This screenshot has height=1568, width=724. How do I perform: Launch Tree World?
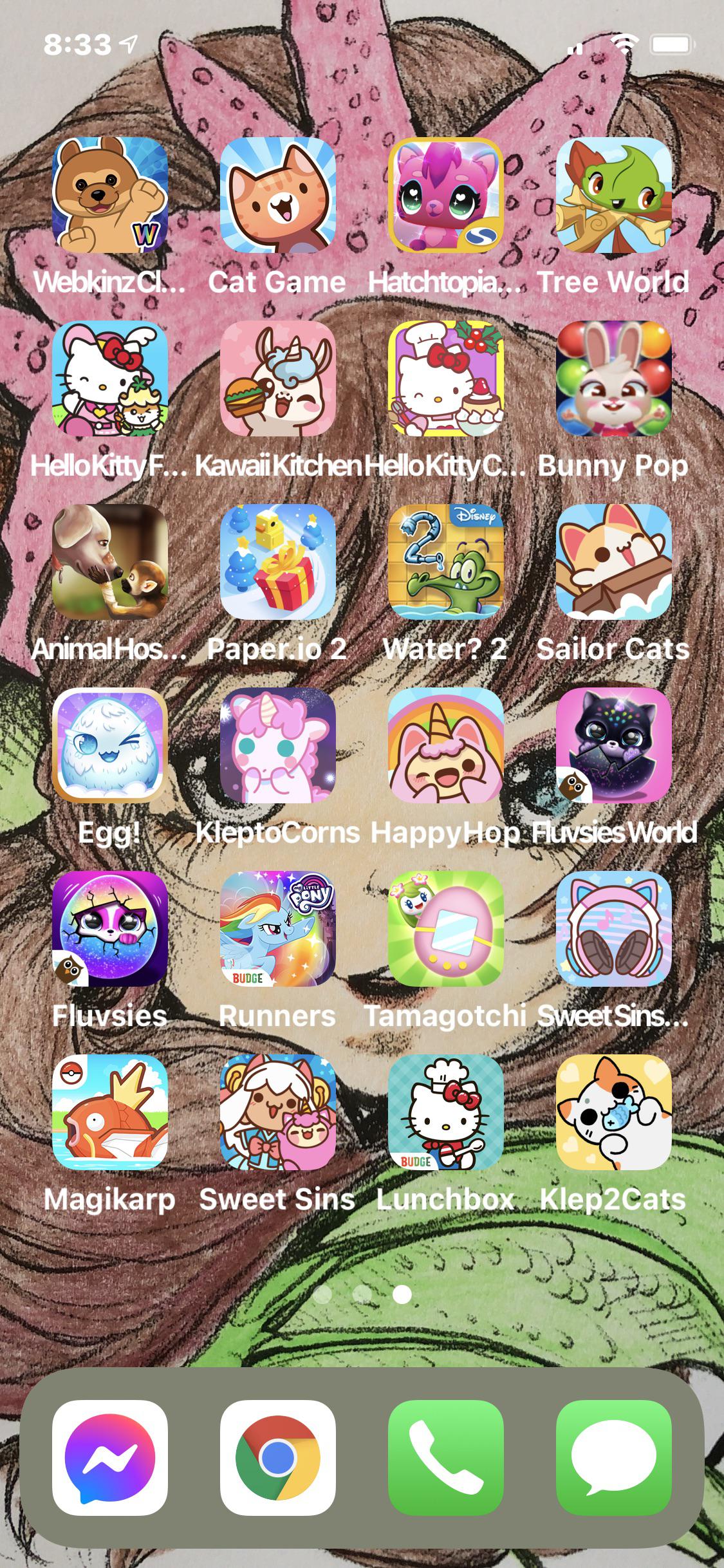(x=613, y=195)
